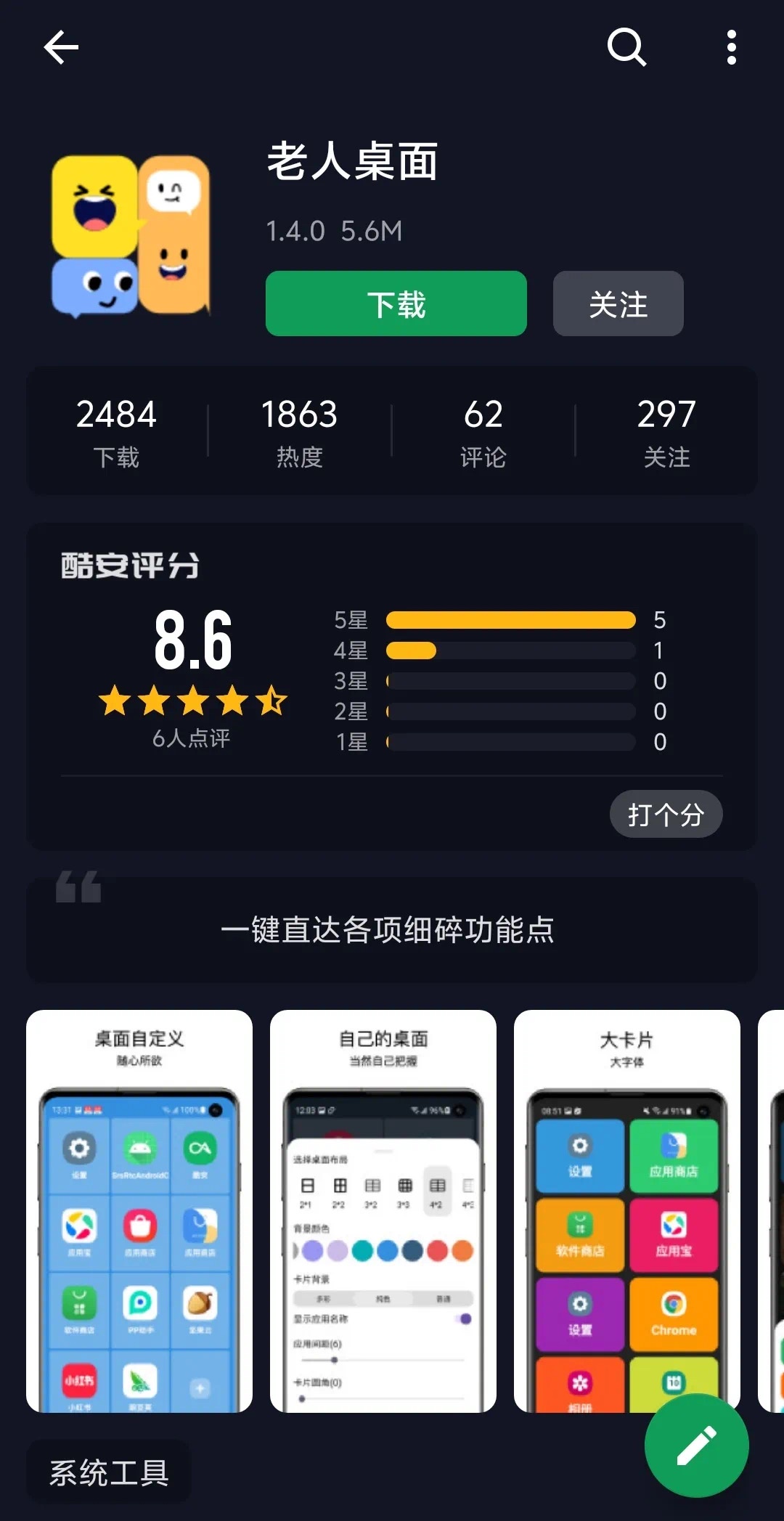Screen dimensions: 784x1521
Task: Go back using the arrow
Action: tap(61, 48)
